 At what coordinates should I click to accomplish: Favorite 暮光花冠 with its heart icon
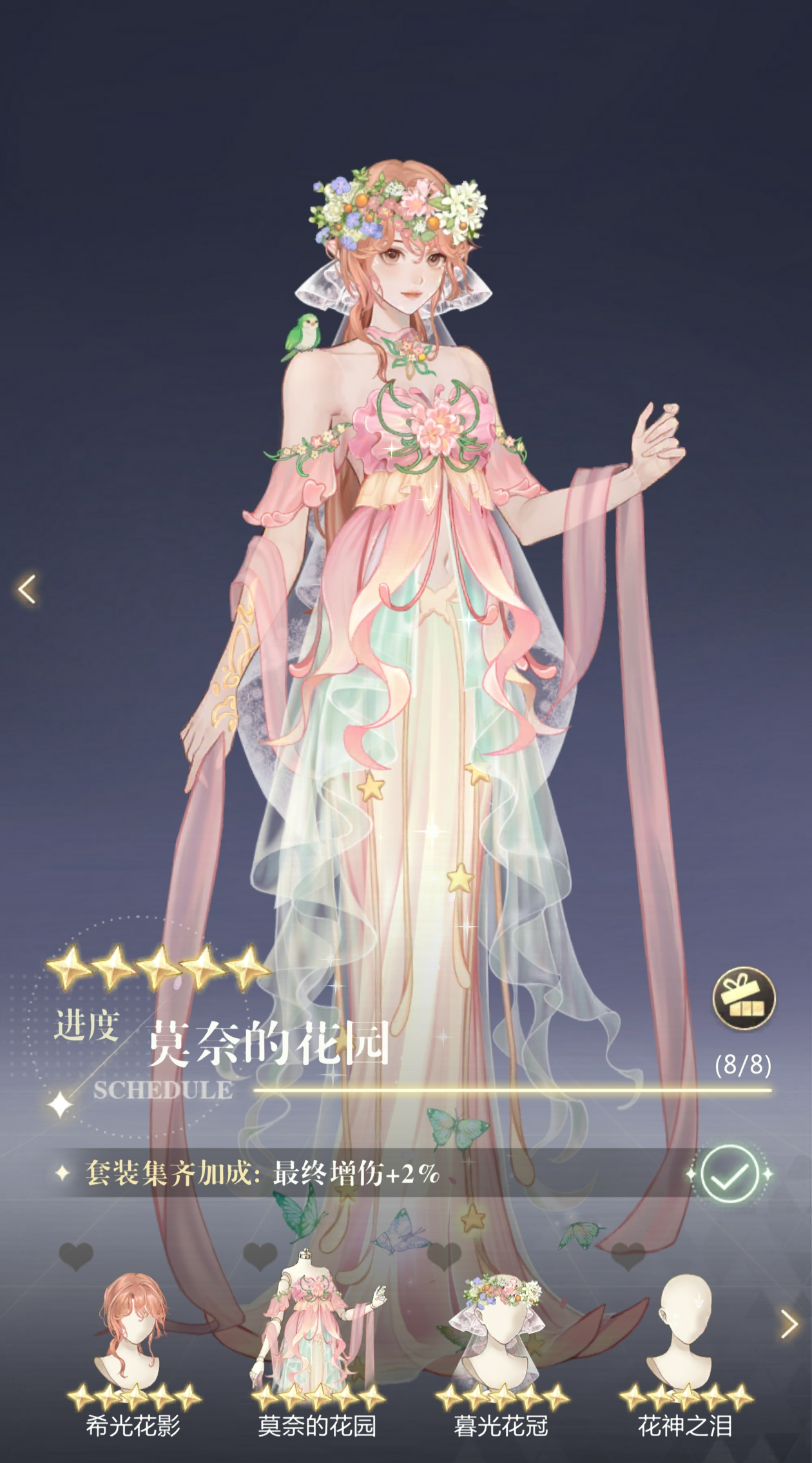(x=444, y=1256)
